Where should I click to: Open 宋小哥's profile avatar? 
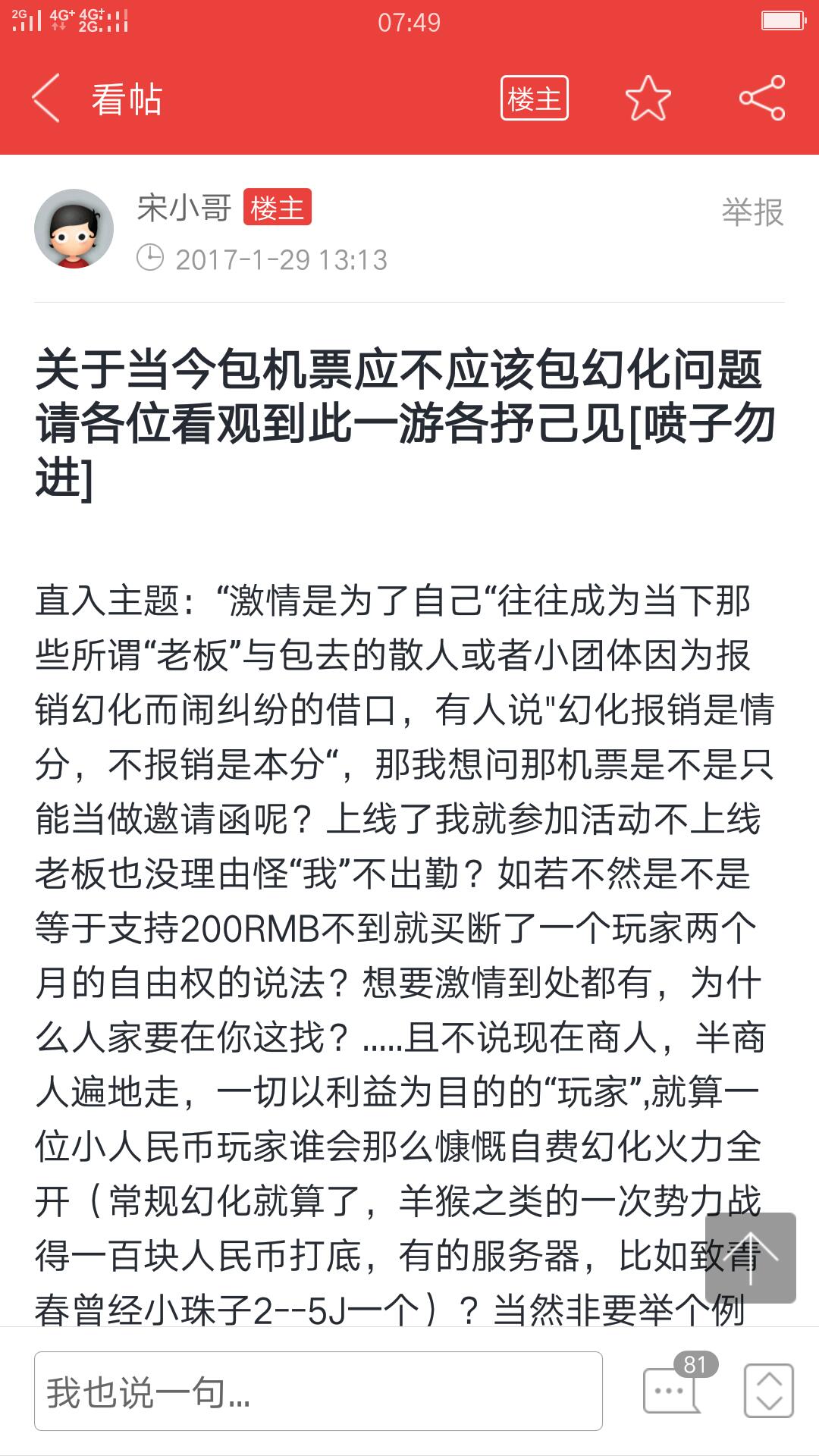[x=74, y=228]
